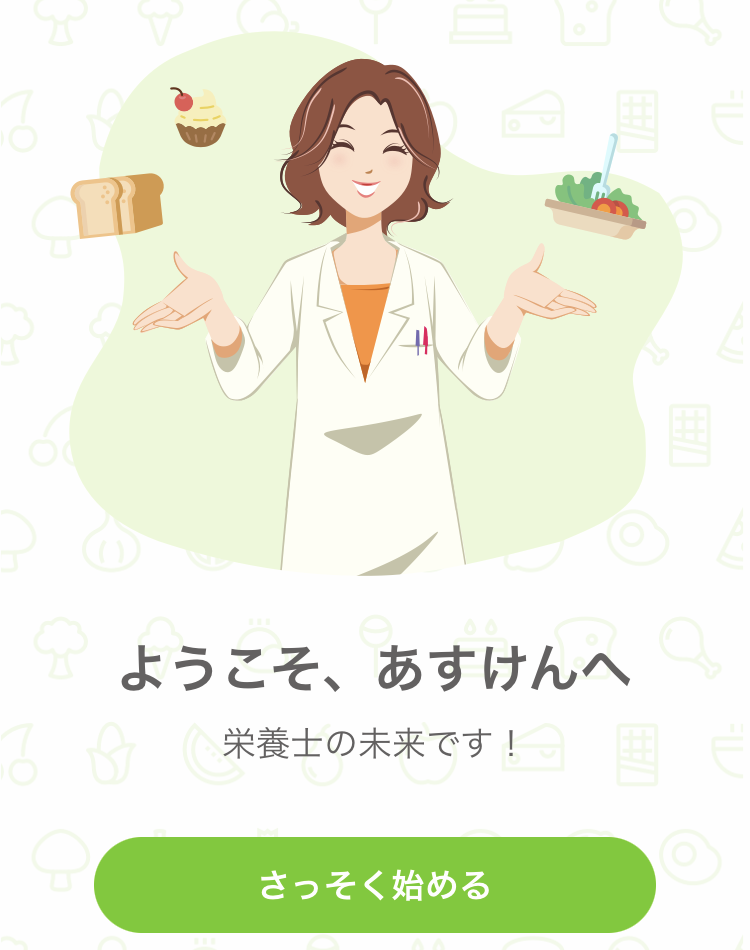
Task: Tap the さっそく始める button
Action: 375,885
